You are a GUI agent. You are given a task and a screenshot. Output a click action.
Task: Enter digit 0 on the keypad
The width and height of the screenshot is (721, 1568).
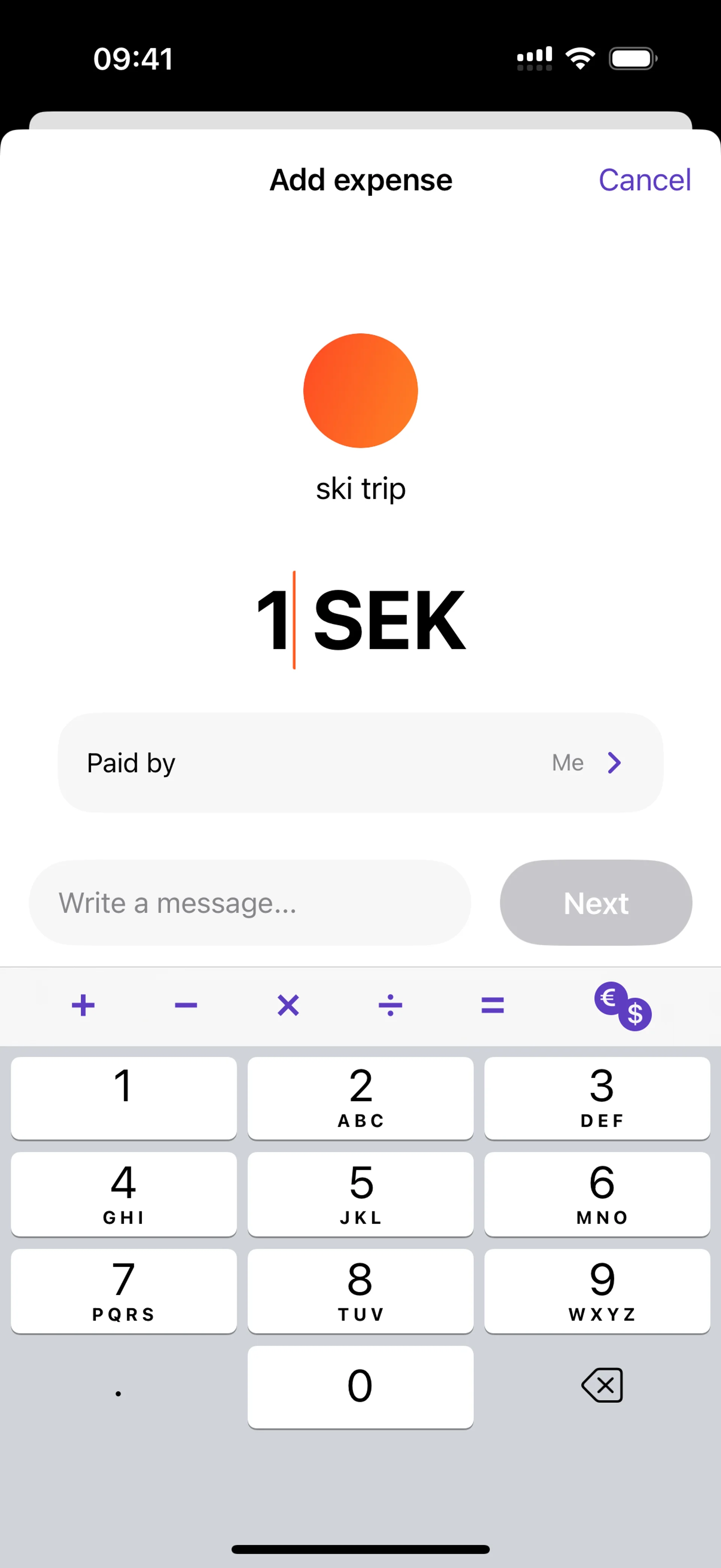[360, 1387]
